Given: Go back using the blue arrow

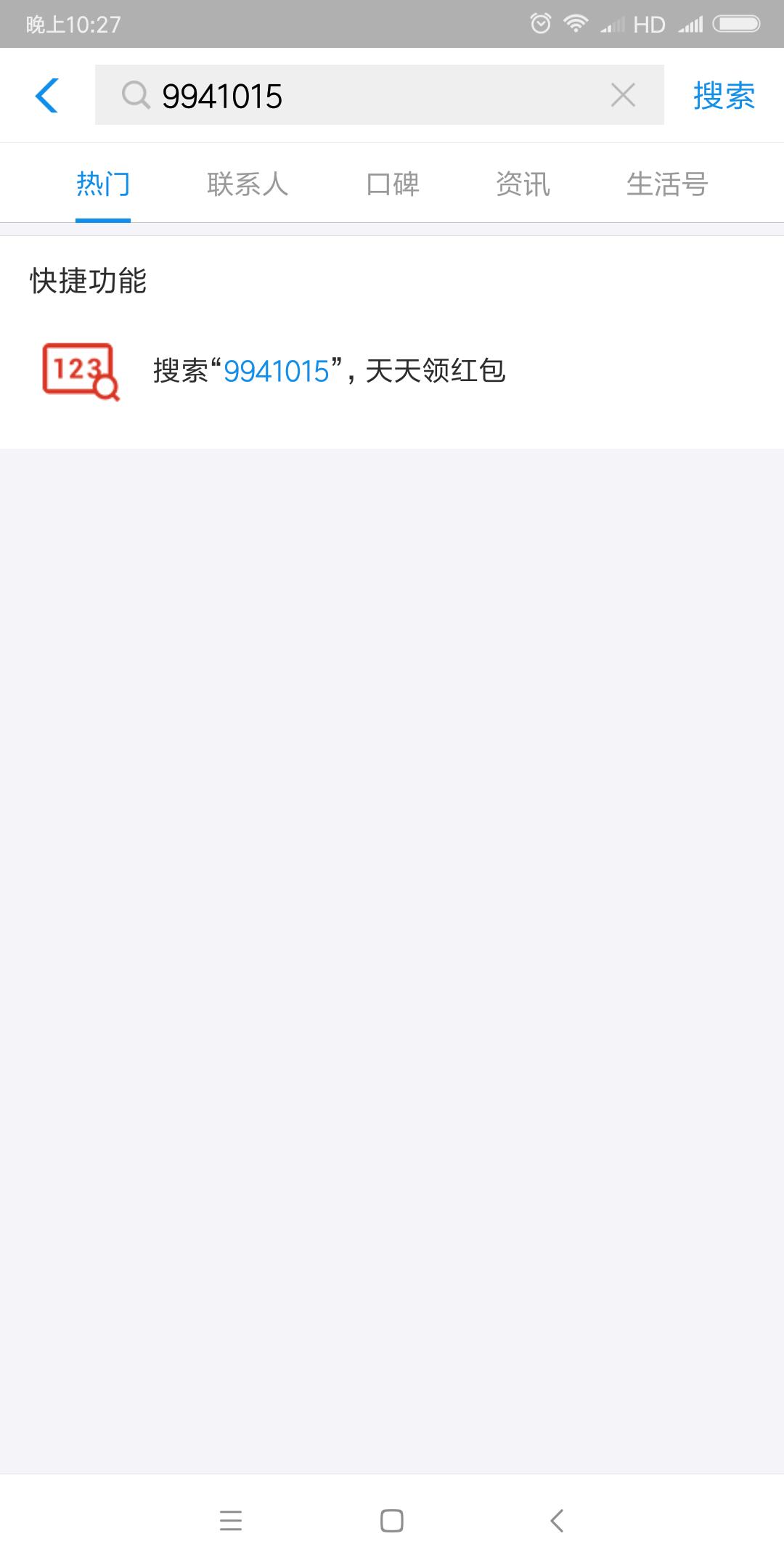Looking at the screenshot, I should [46, 95].
